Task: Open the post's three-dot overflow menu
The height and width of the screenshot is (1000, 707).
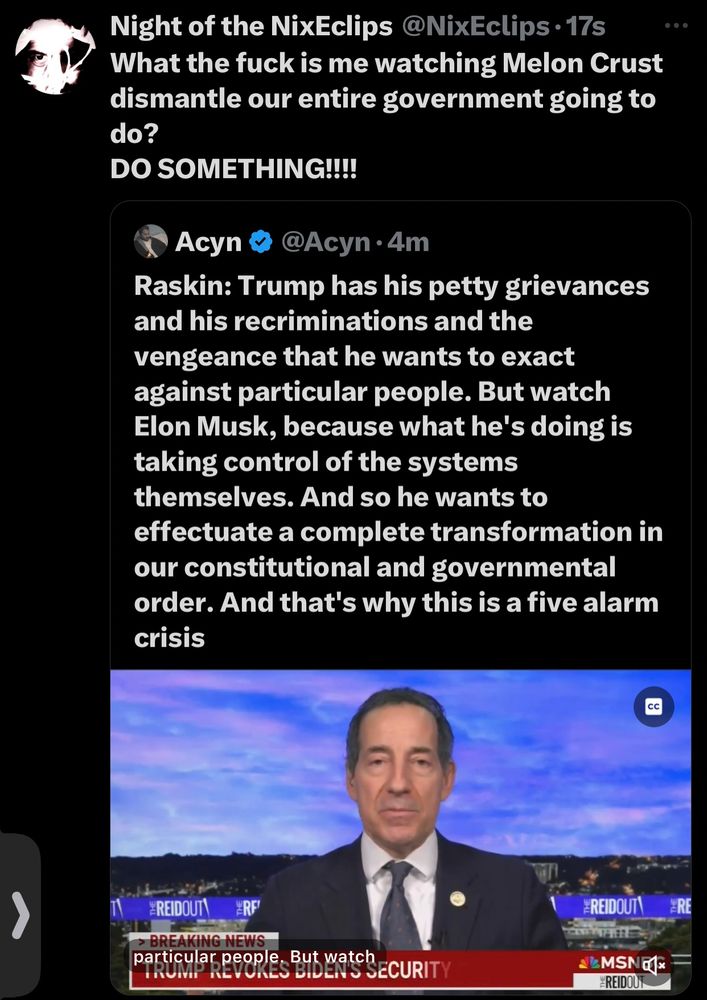Action: click(x=677, y=26)
